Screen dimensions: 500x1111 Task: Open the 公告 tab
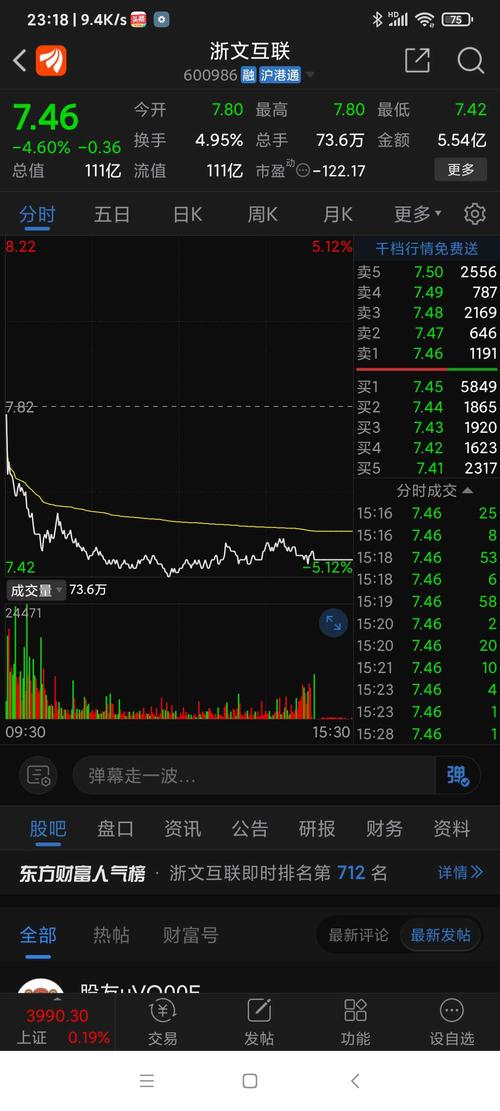tap(249, 828)
